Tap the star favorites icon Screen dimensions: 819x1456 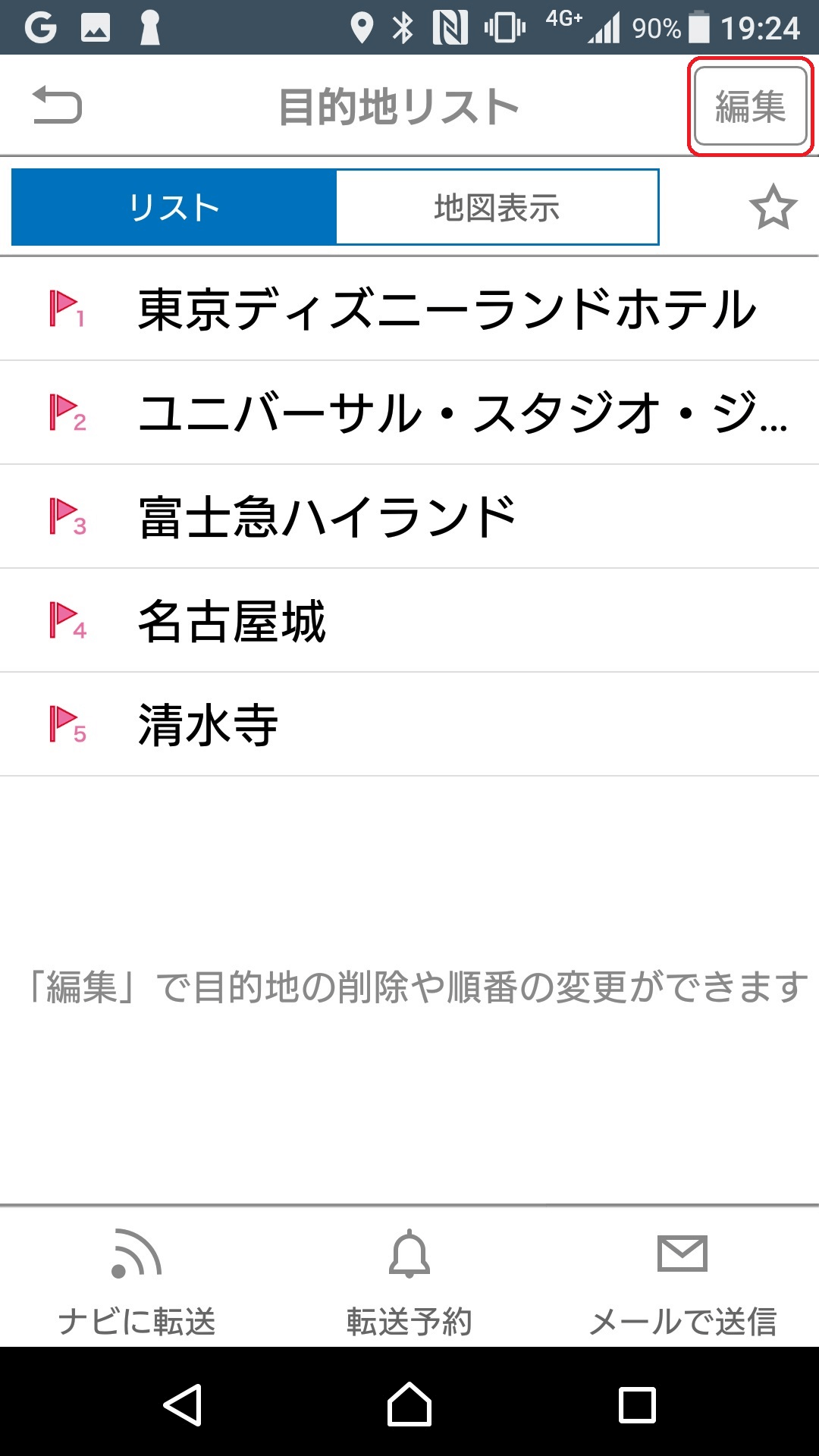pos(773,207)
